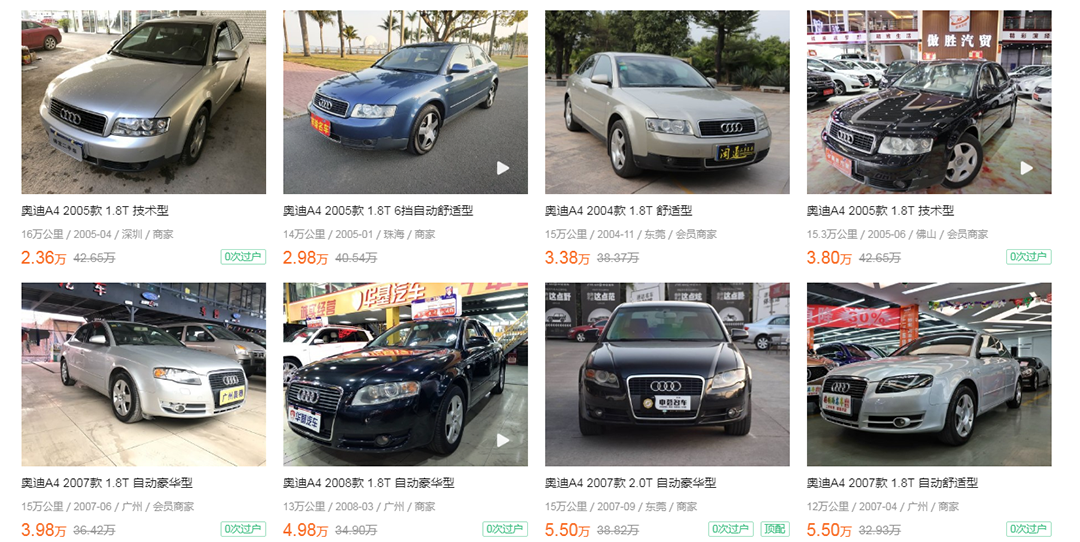The image size is (1080, 542).
Task: Open the 3.80万 佛山 Audi A4 技术型 listing
Action: point(929,102)
